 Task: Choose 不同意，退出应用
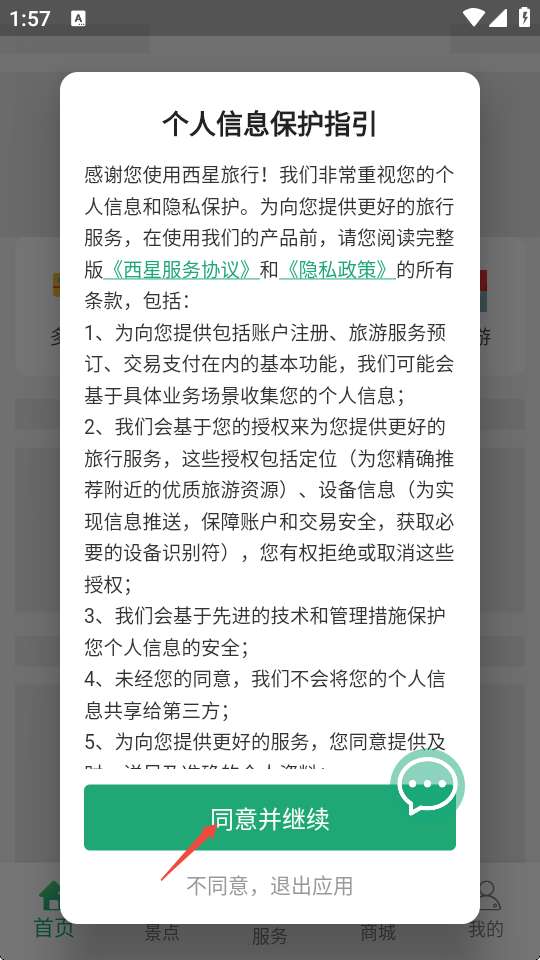pos(269,886)
